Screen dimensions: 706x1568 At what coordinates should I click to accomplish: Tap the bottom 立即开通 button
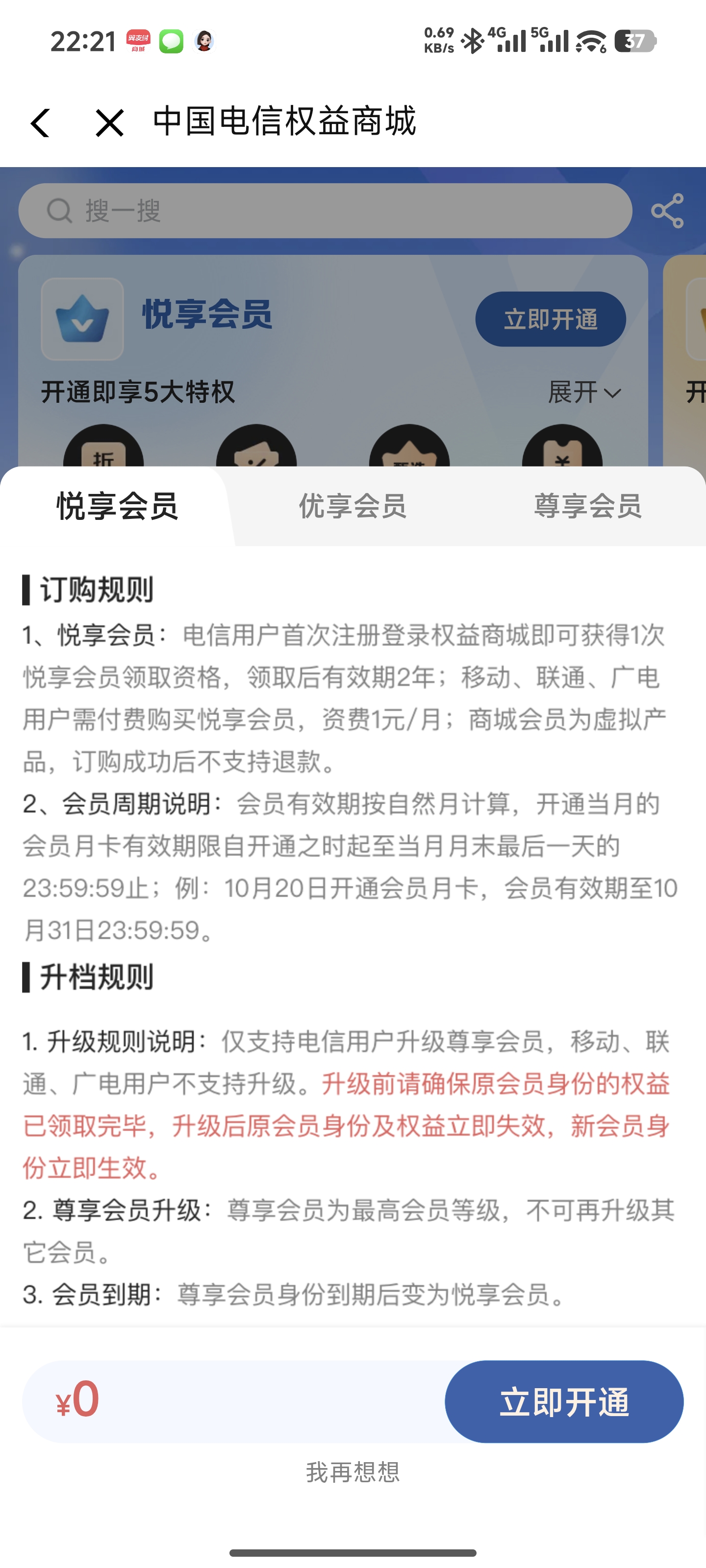[x=563, y=1401]
